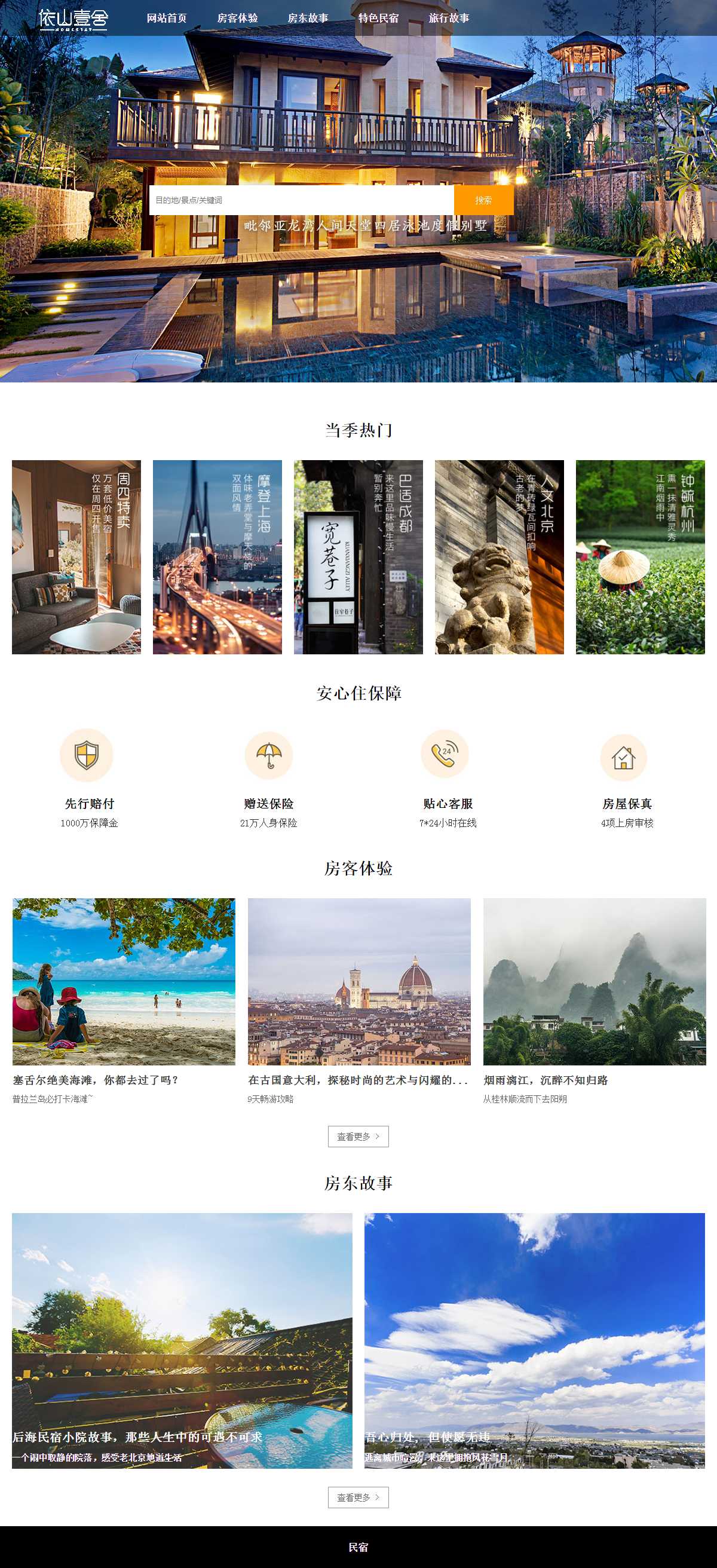Image resolution: width=717 pixels, height=1568 pixels.
Task: Open the 摩登上海 destination card
Action: [x=217, y=557]
